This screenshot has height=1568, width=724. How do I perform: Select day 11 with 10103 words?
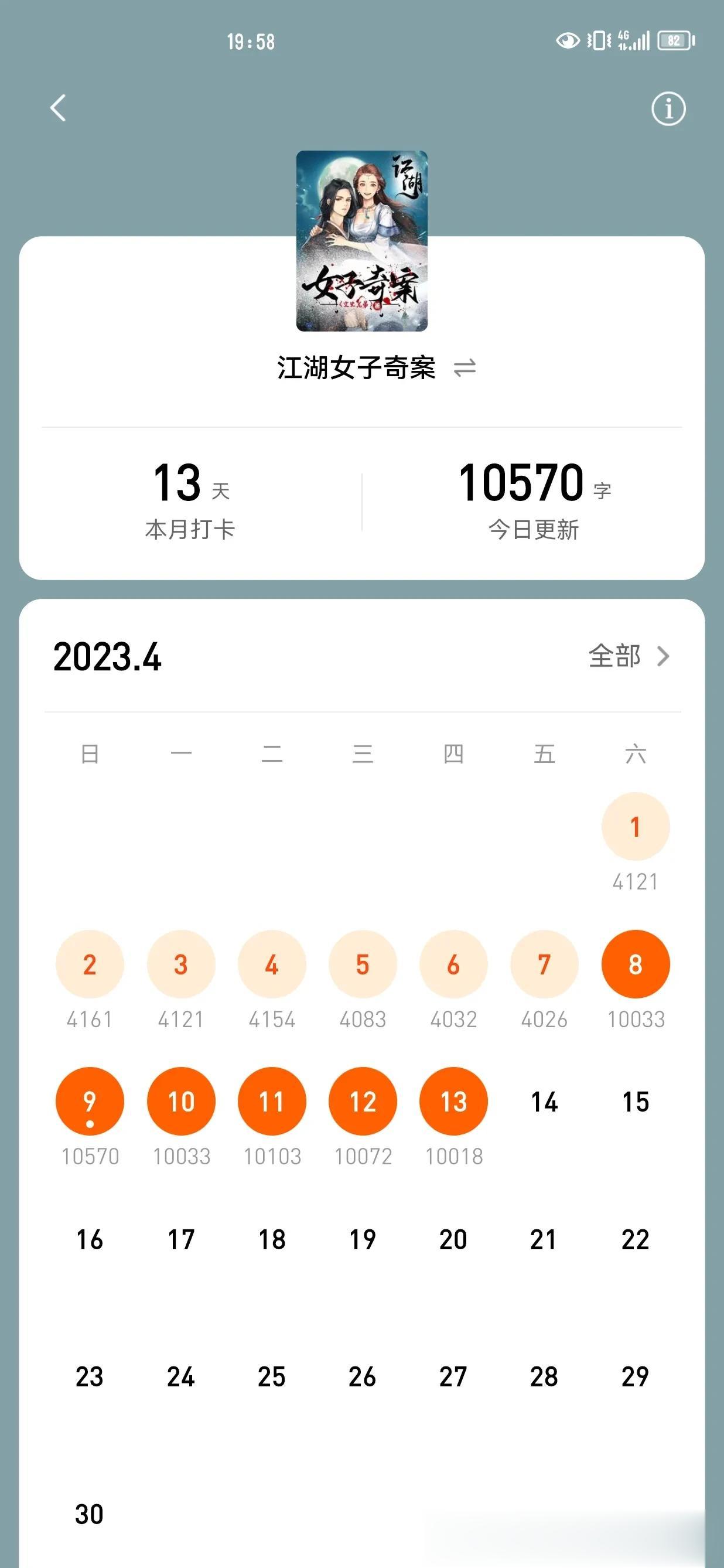272,1101
